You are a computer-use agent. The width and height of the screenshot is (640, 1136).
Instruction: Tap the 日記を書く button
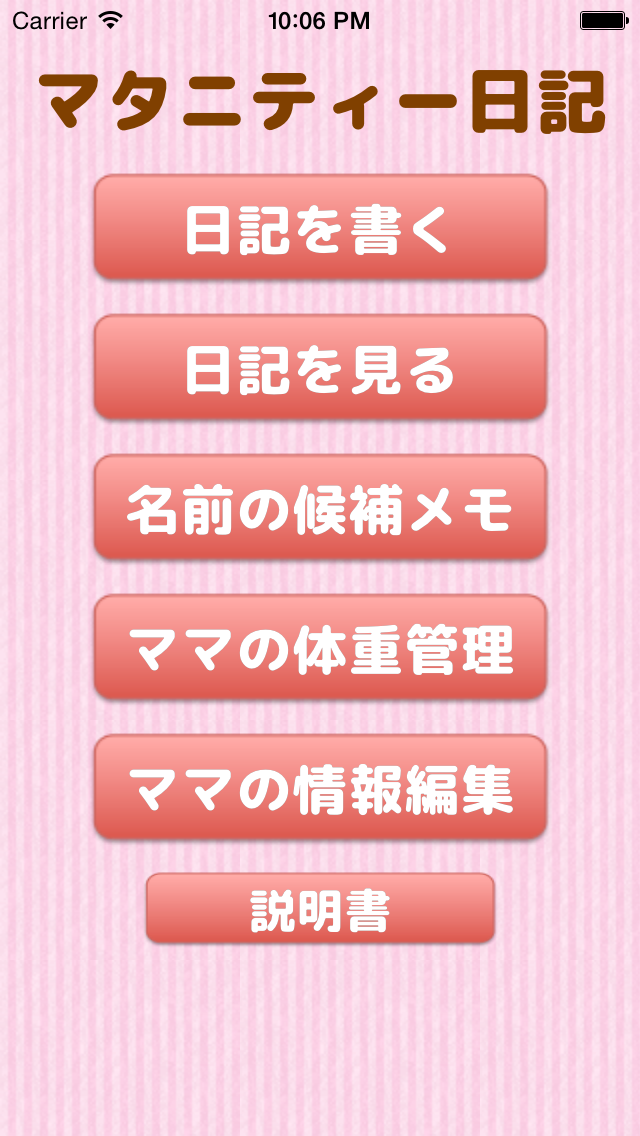[x=320, y=227]
